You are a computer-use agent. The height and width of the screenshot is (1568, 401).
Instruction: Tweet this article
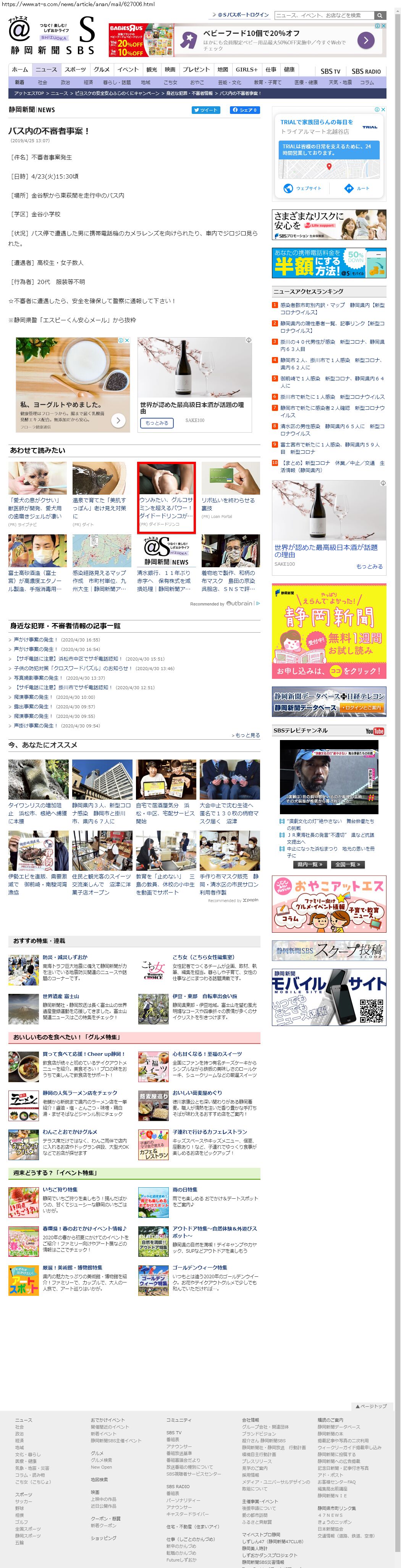(206, 110)
